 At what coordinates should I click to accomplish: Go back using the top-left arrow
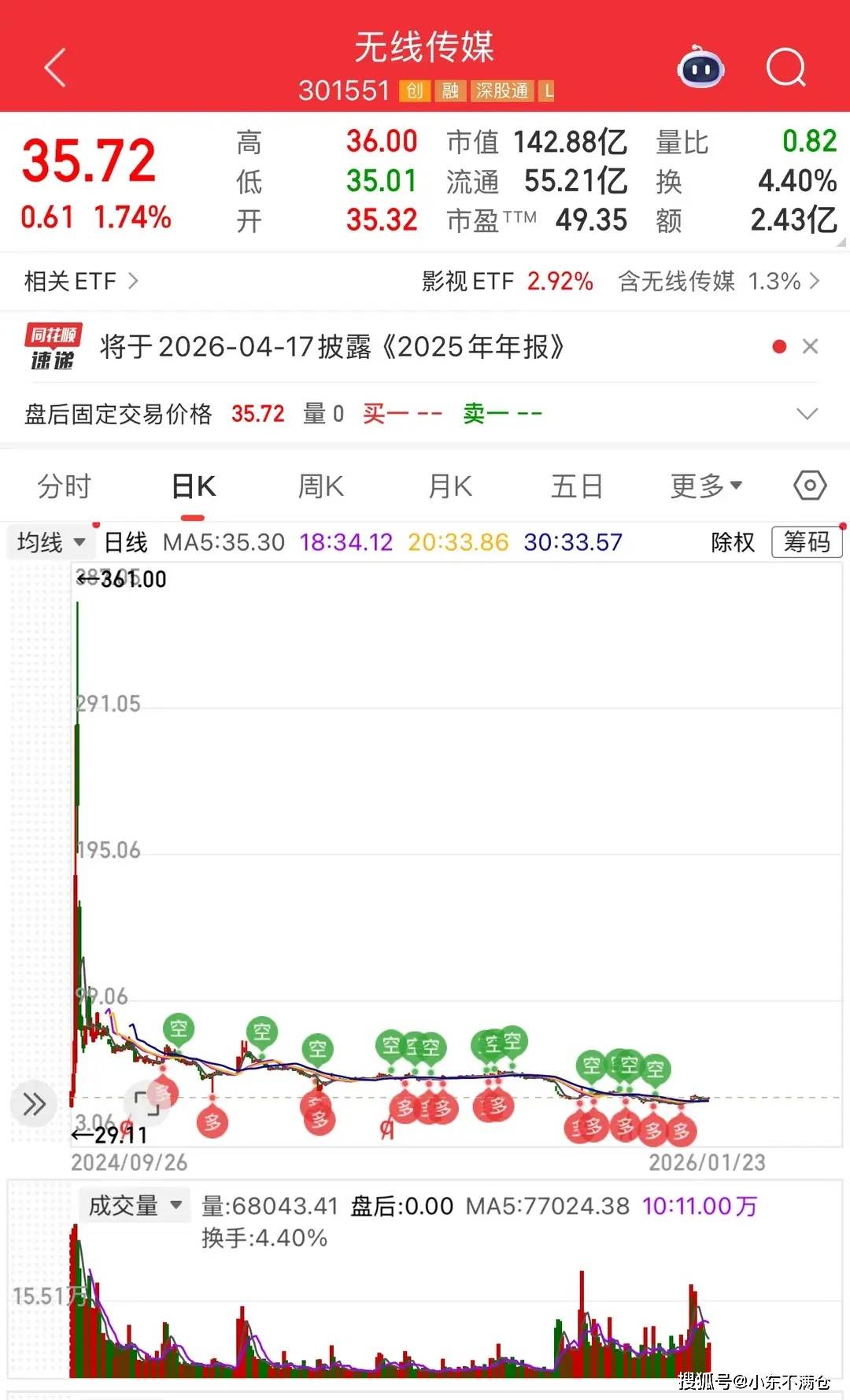55,68
